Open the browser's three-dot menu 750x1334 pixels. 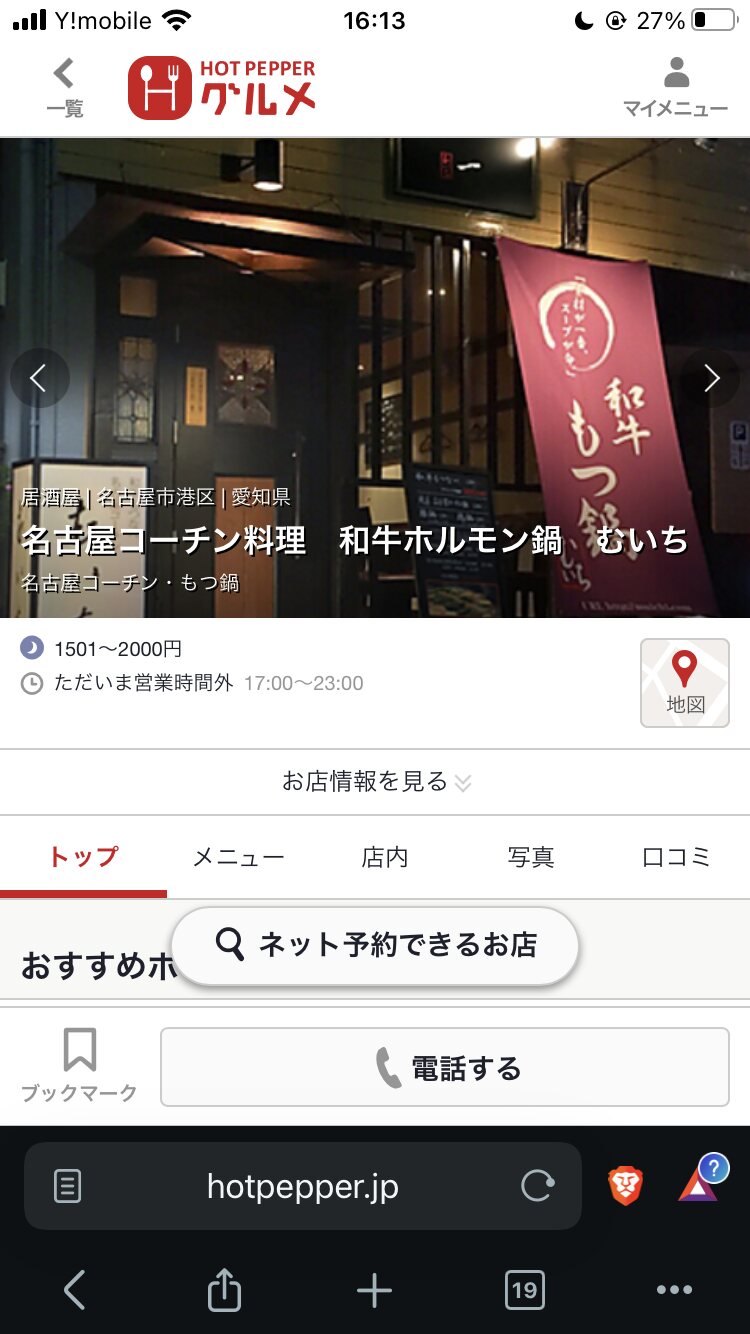pos(675,1290)
